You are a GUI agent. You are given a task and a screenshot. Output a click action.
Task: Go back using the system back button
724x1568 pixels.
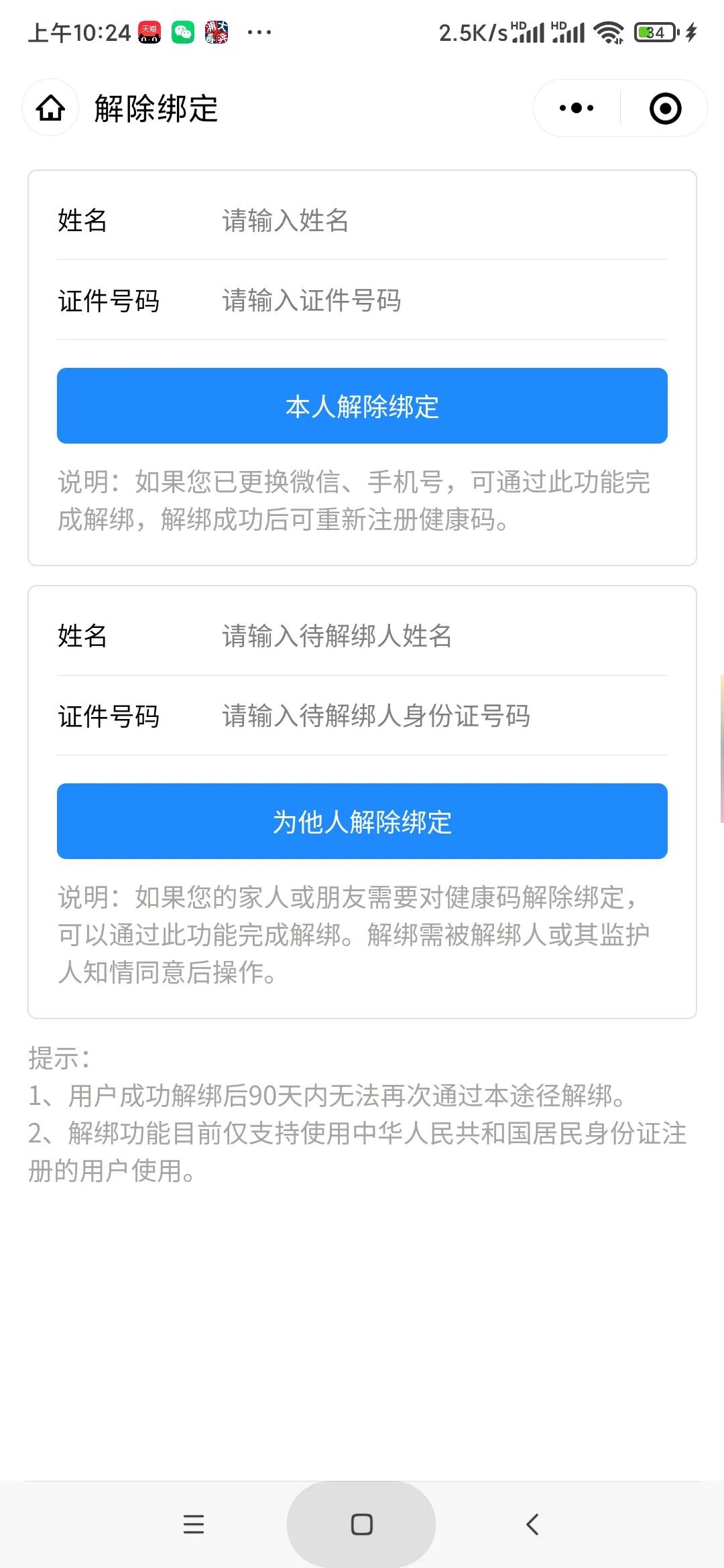532,1524
